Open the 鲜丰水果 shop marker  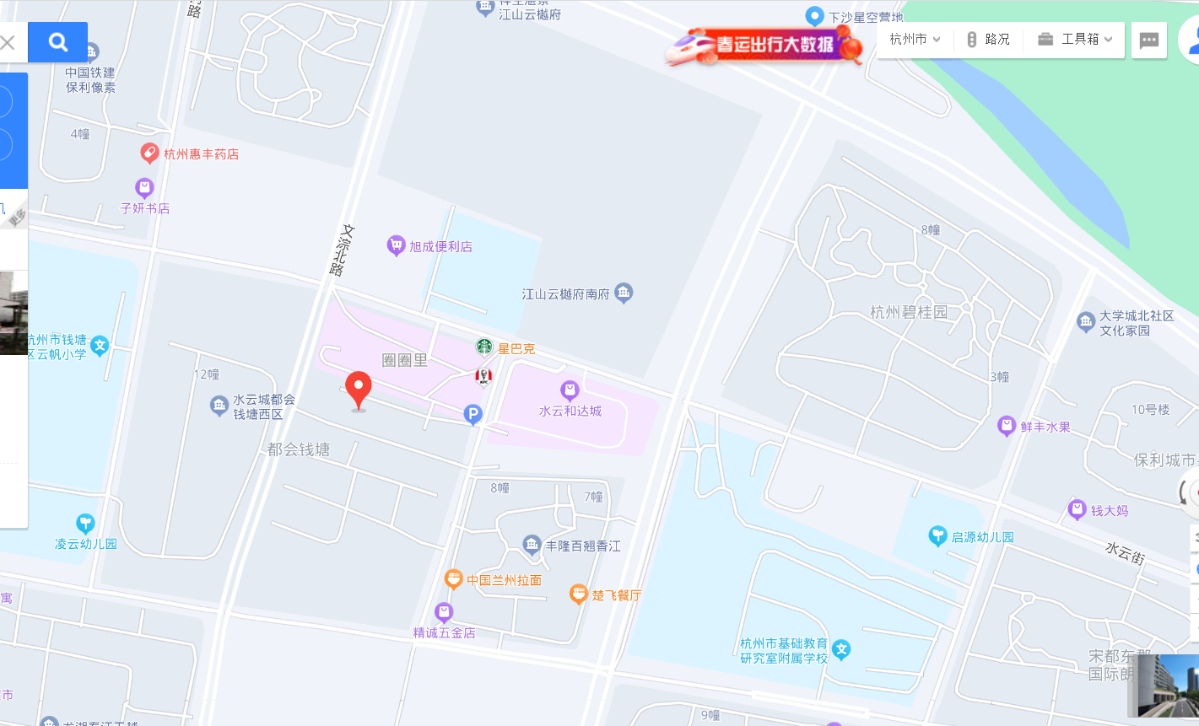(x=1007, y=426)
